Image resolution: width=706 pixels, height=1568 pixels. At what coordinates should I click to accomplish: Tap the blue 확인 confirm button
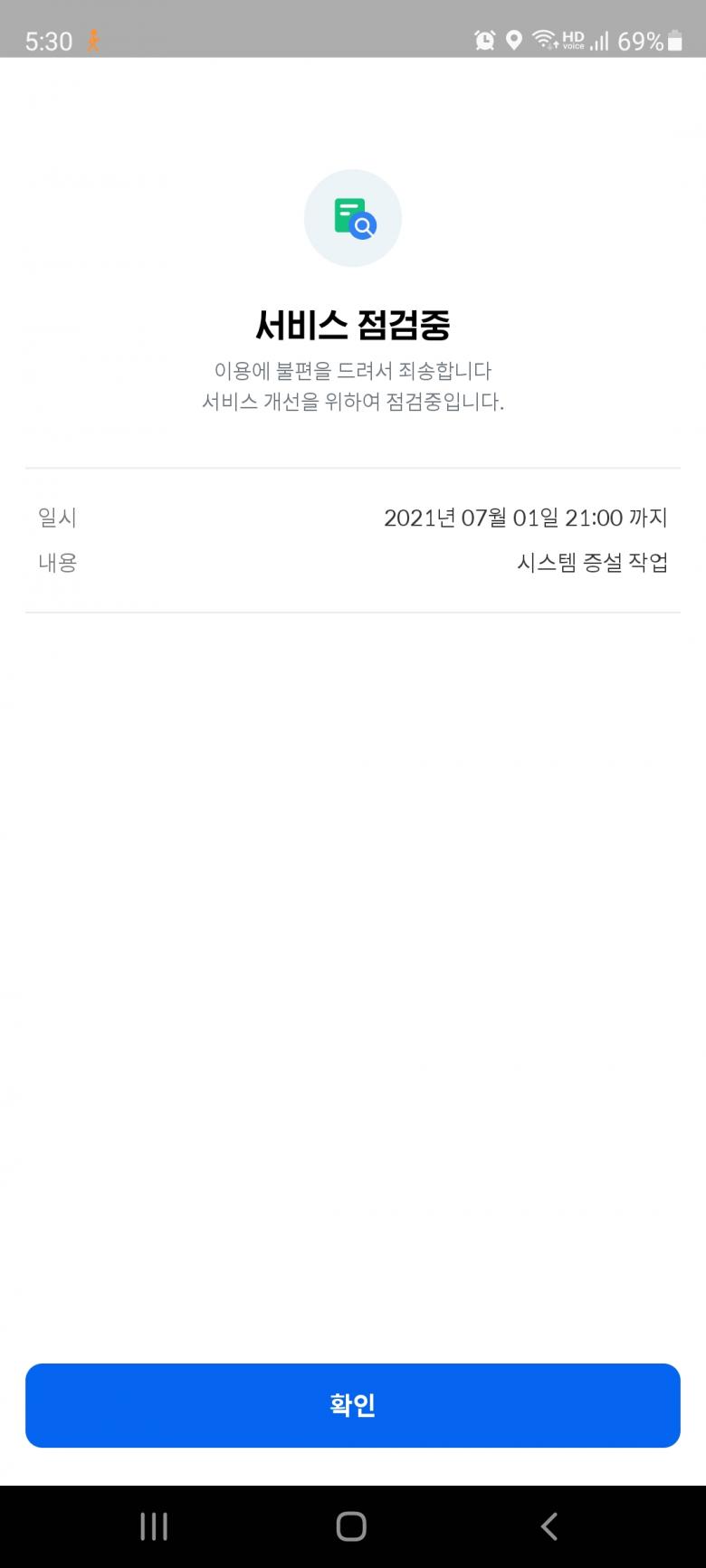tap(352, 1404)
